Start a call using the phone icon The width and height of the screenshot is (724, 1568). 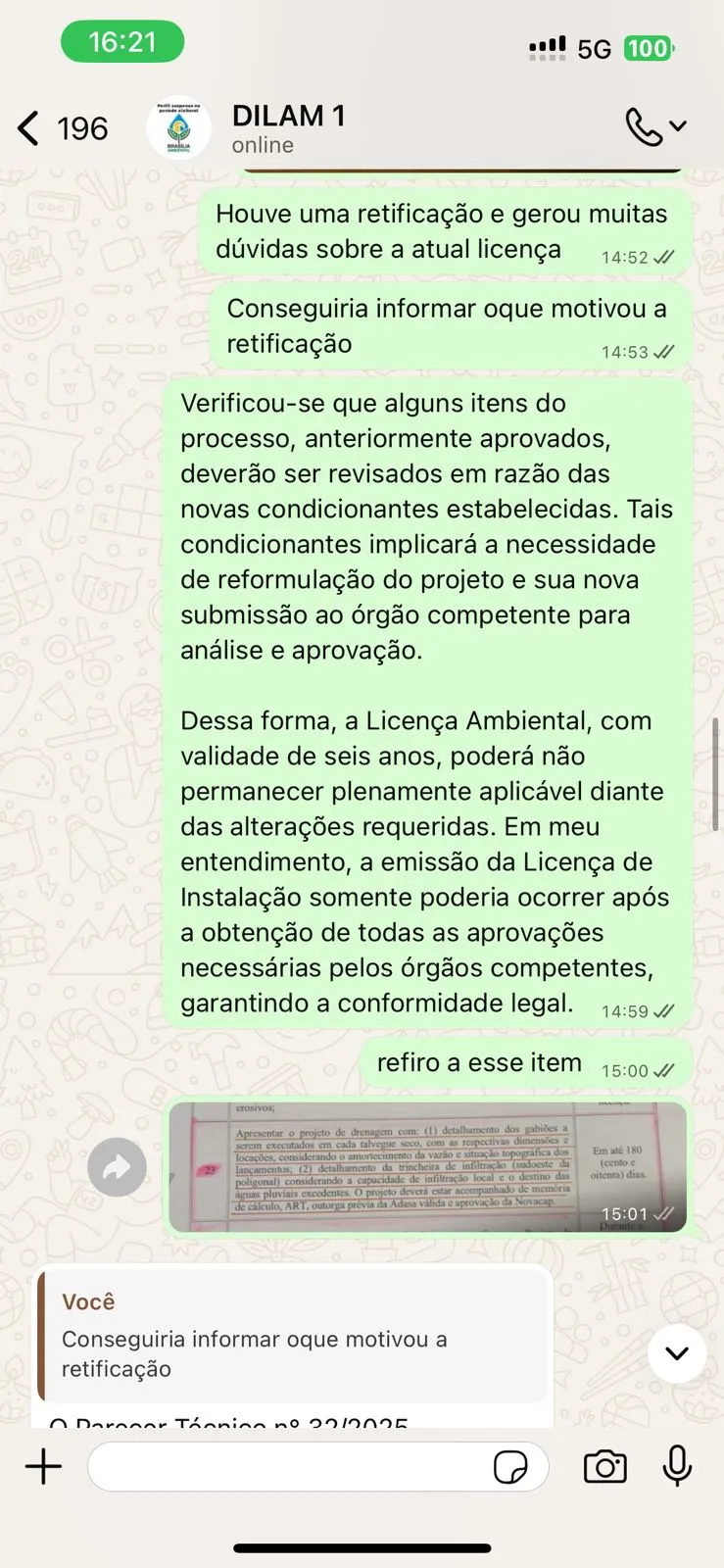pyautogui.click(x=642, y=127)
